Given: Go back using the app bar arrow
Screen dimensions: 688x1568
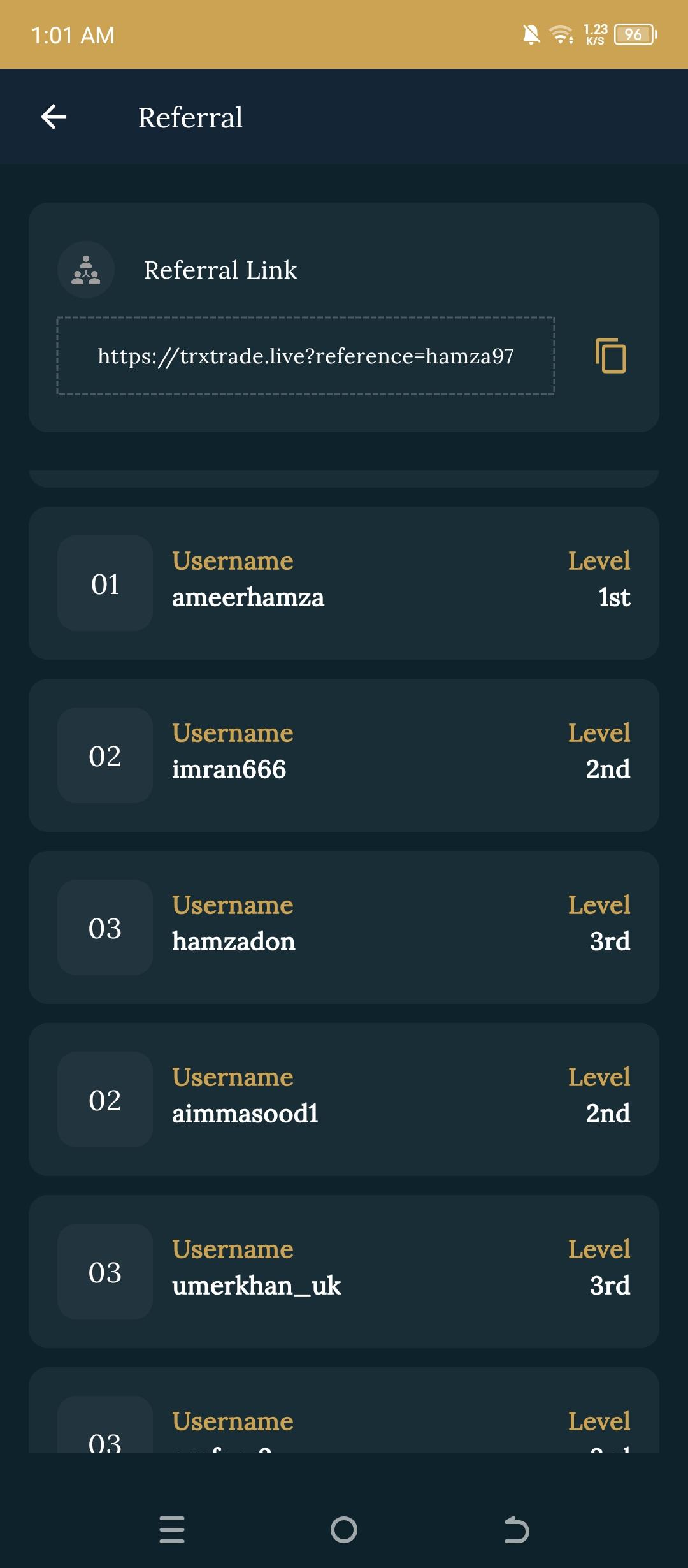Looking at the screenshot, I should tap(54, 117).
